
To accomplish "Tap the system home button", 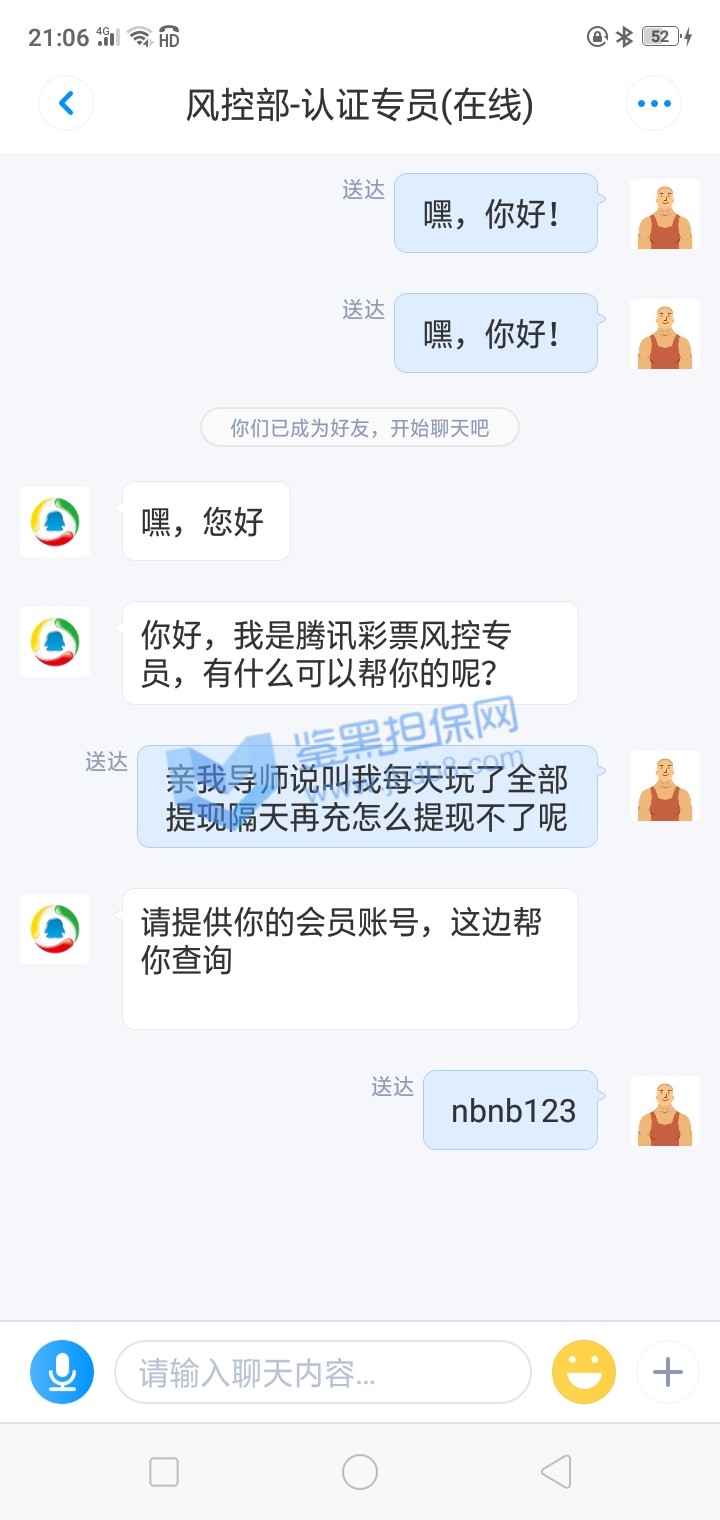I will [x=360, y=1472].
